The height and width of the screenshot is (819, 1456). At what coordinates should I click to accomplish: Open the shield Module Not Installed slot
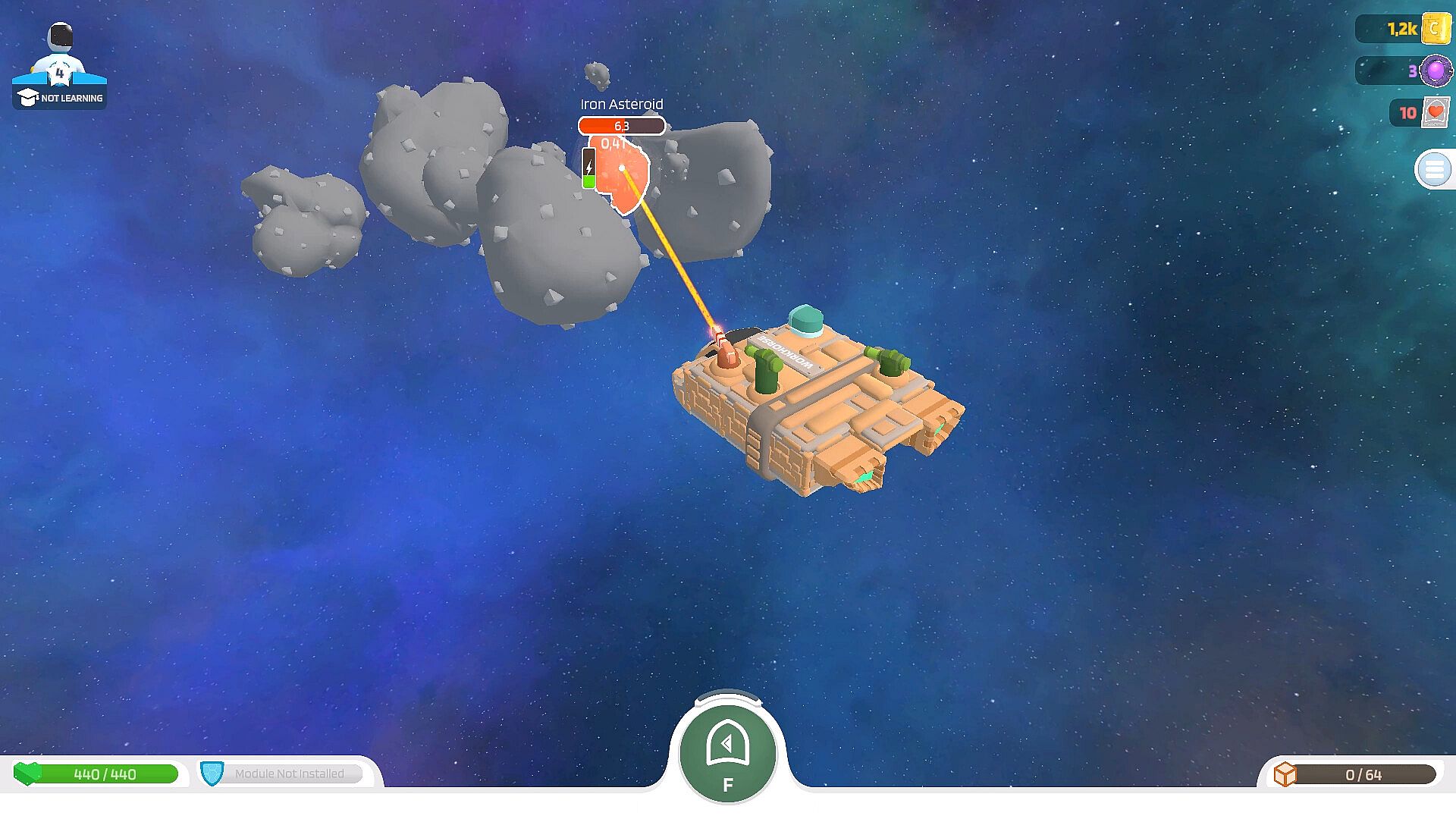coord(282,773)
